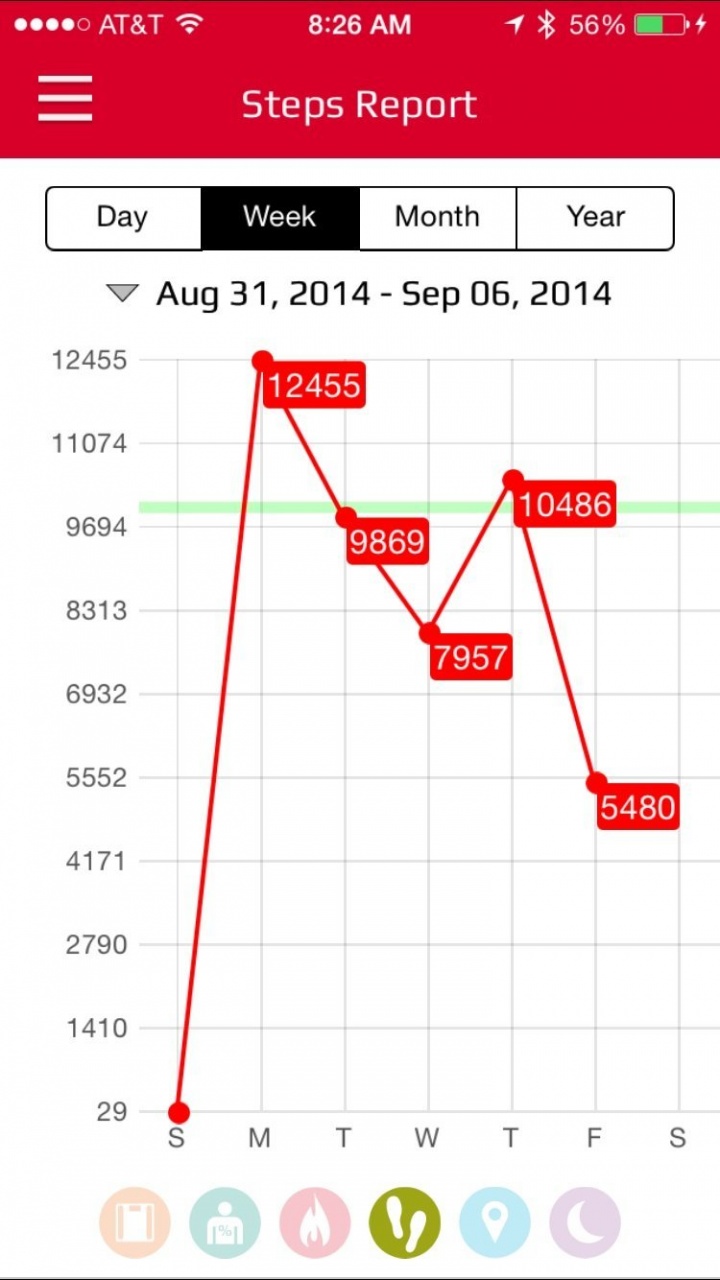Open the hamburger menu

pos(66,100)
